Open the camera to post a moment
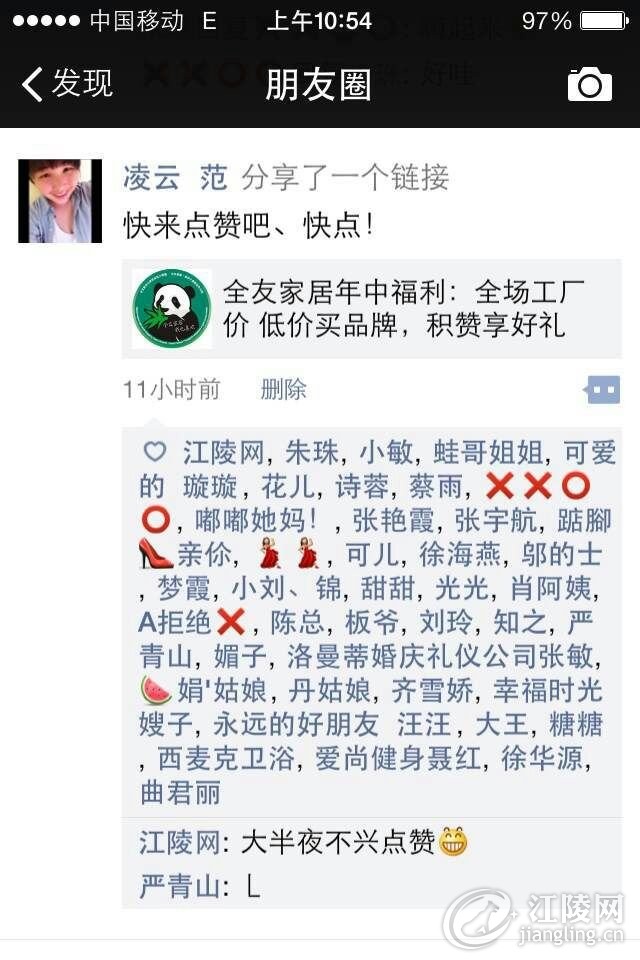Screen dimensions: 640x960 (x=589, y=85)
